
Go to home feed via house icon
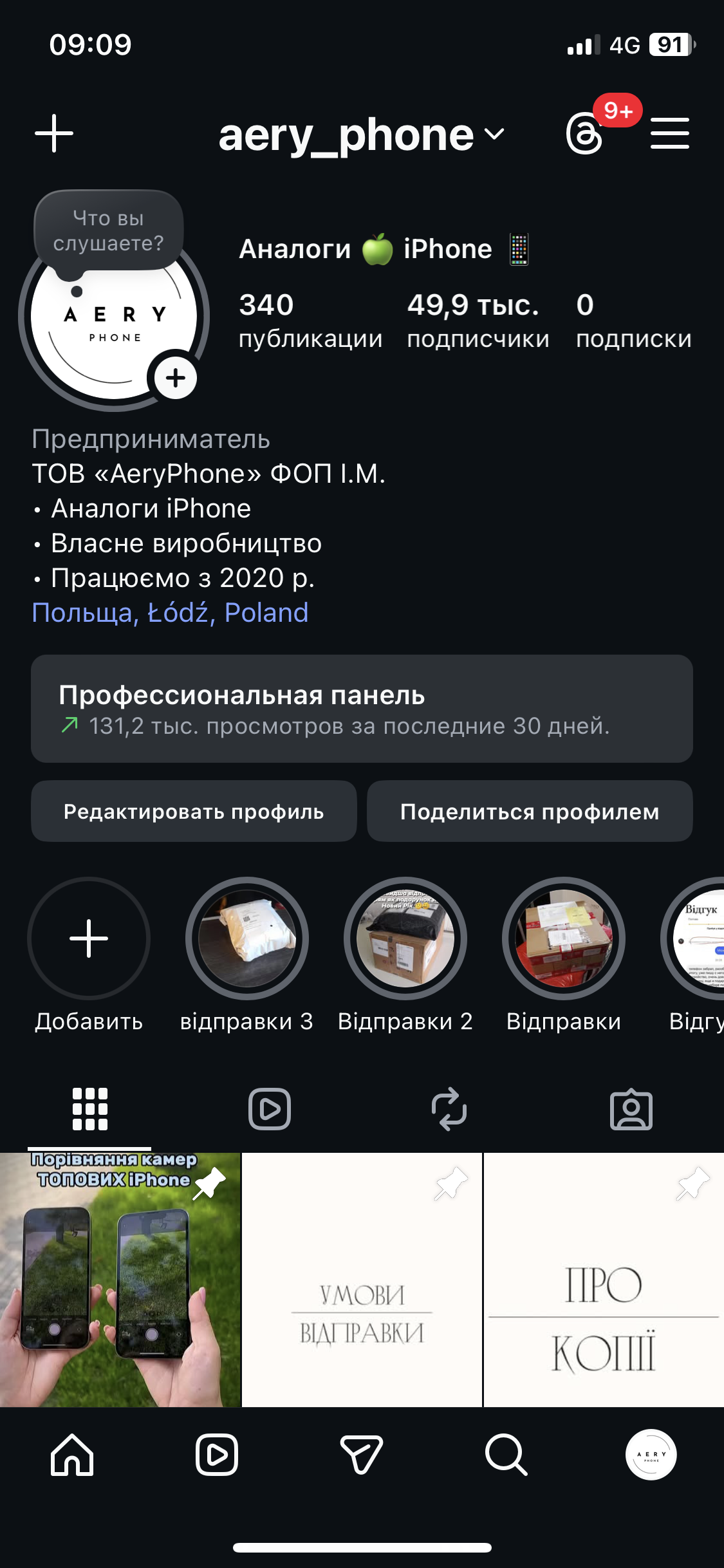coord(73,1455)
